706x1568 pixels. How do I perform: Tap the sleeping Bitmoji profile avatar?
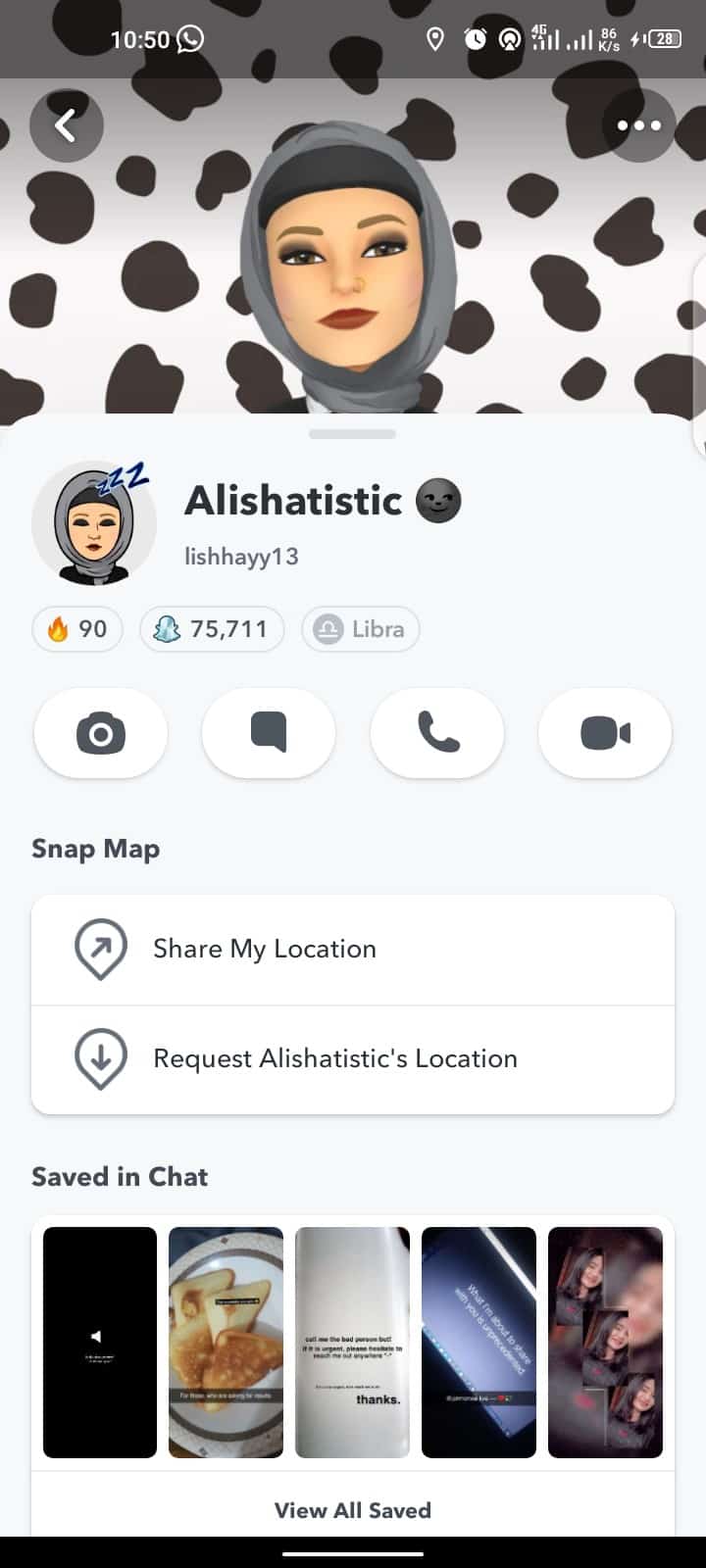(95, 523)
